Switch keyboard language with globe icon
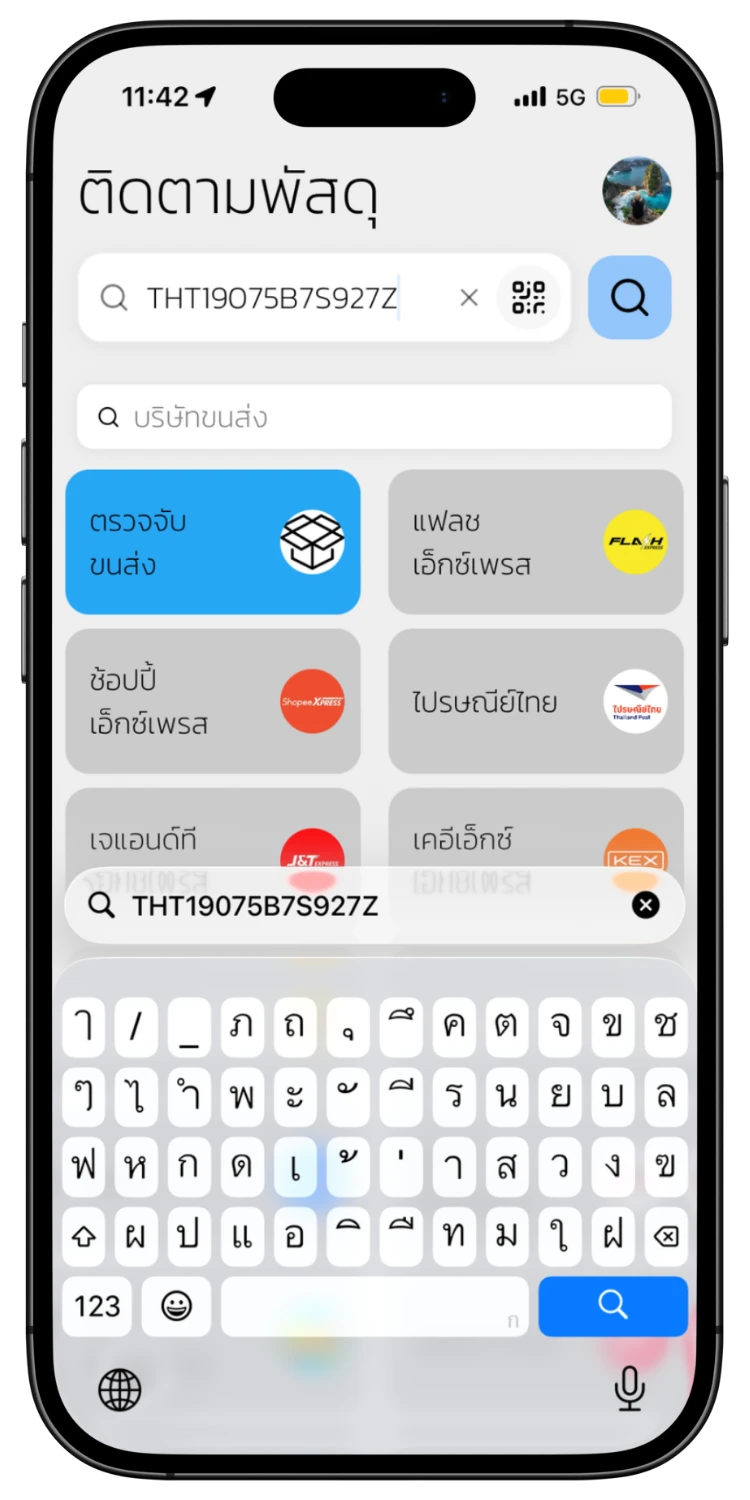The width and height of the screenshot is (750, 1500). [x=120, y=1390]
